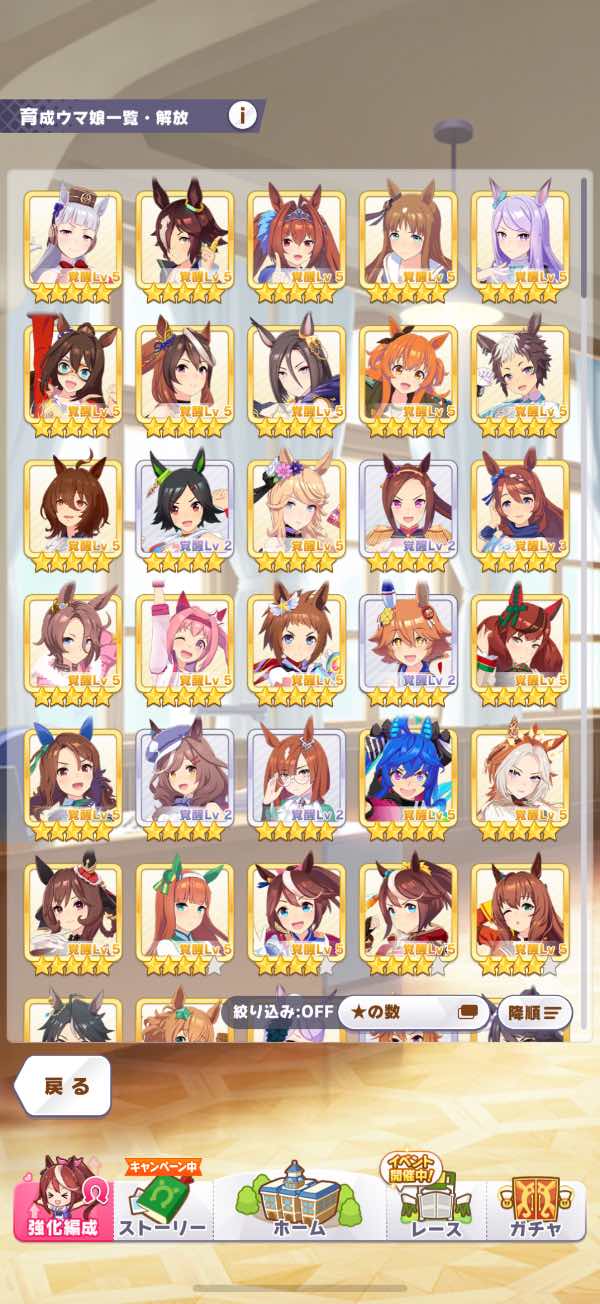The image size is (600, 1304).
Task: Open the blue-haired twin-tail girl card
Action: (x=408, y=777)
